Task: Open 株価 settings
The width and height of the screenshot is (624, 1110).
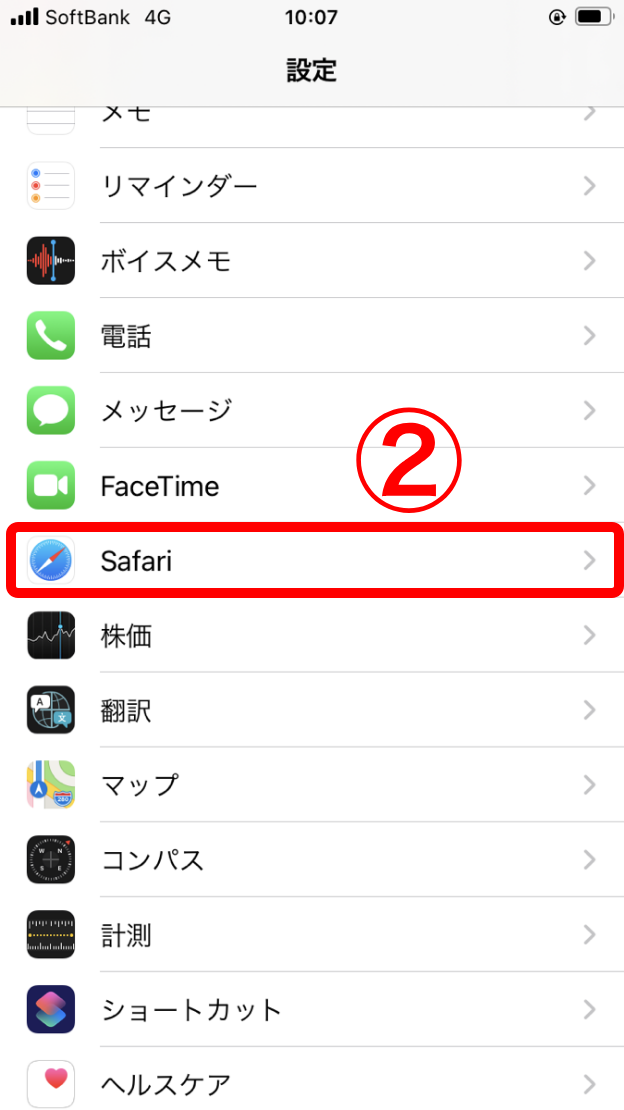Action: point(312,636)
